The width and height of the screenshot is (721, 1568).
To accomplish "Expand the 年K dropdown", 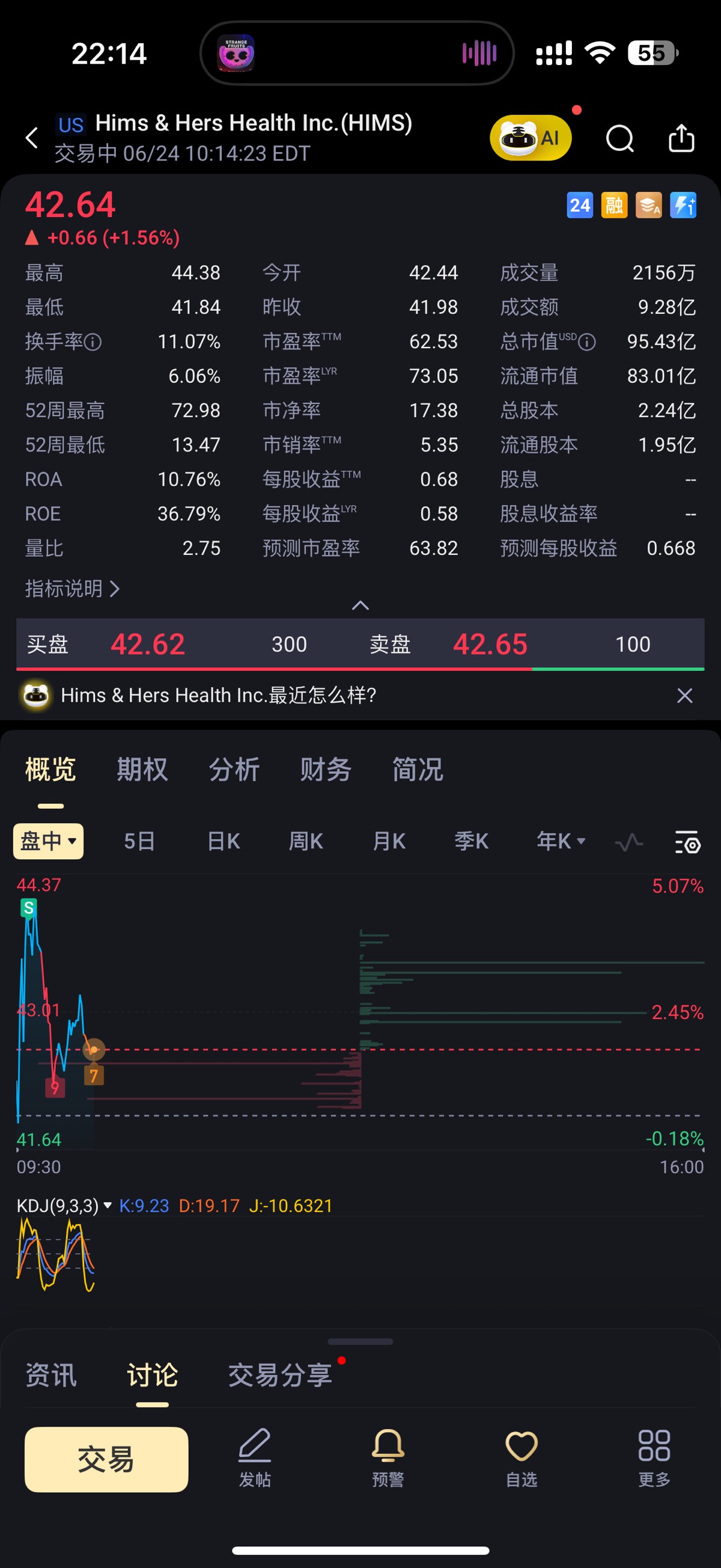I will point(561,841).
